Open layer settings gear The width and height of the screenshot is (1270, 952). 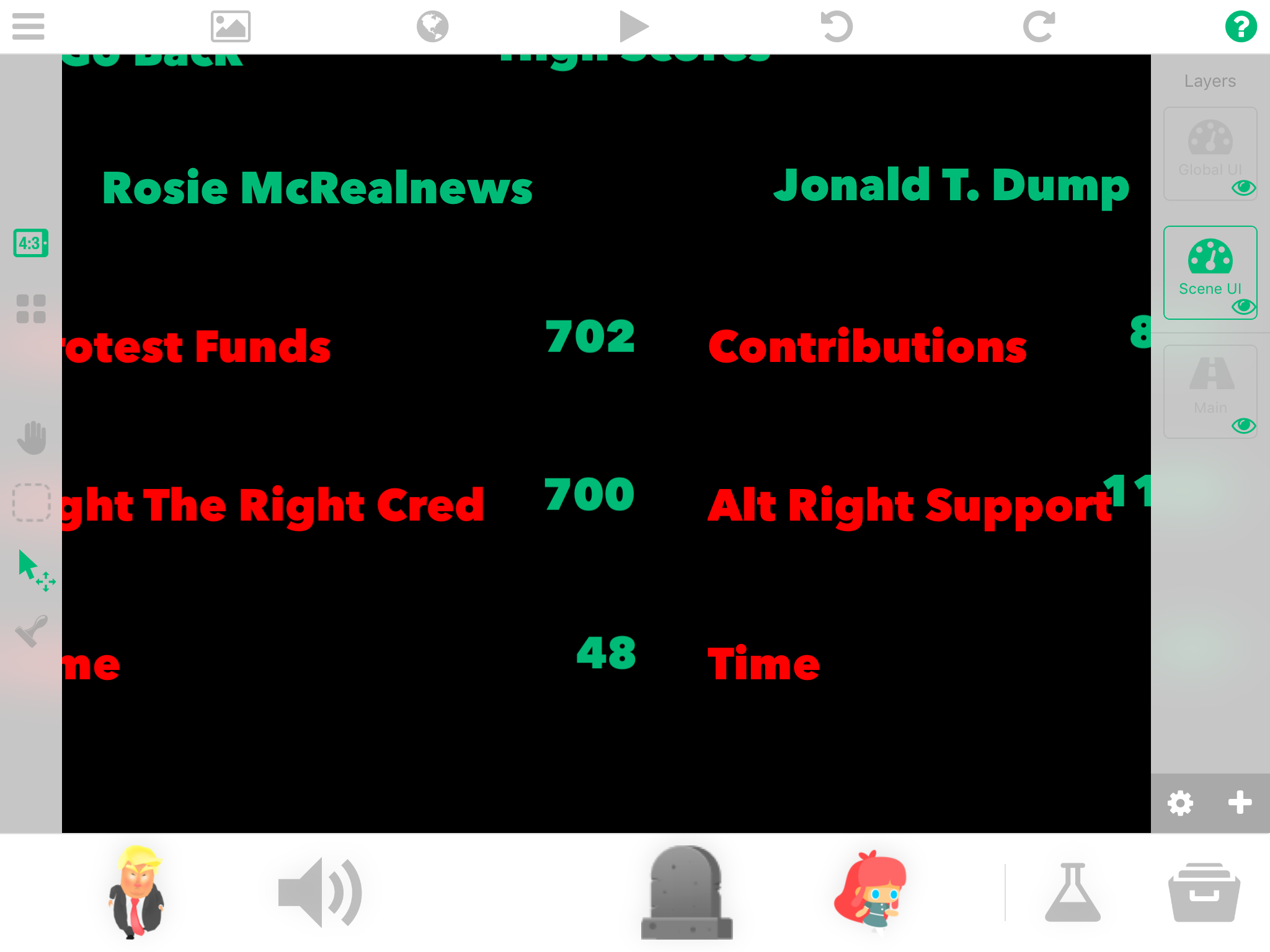tap(1180, 803)
